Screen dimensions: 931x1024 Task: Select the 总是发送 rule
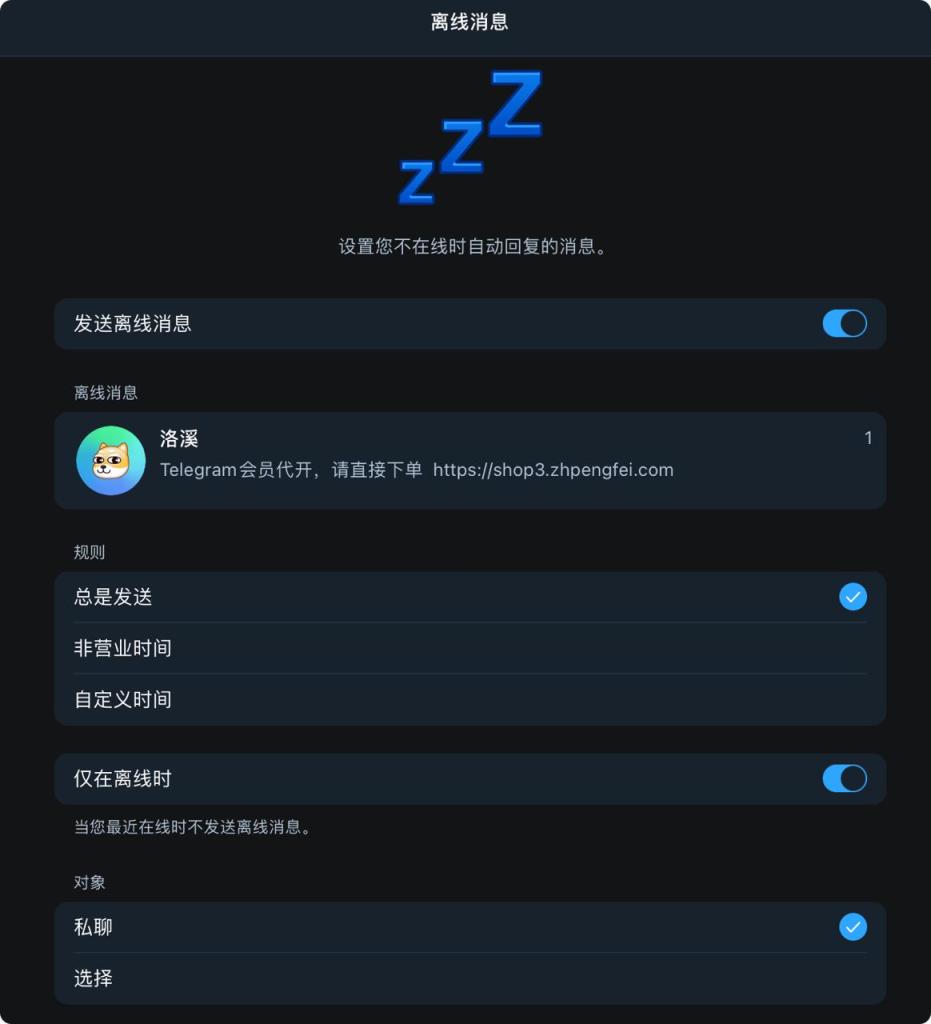coord(470,597)
